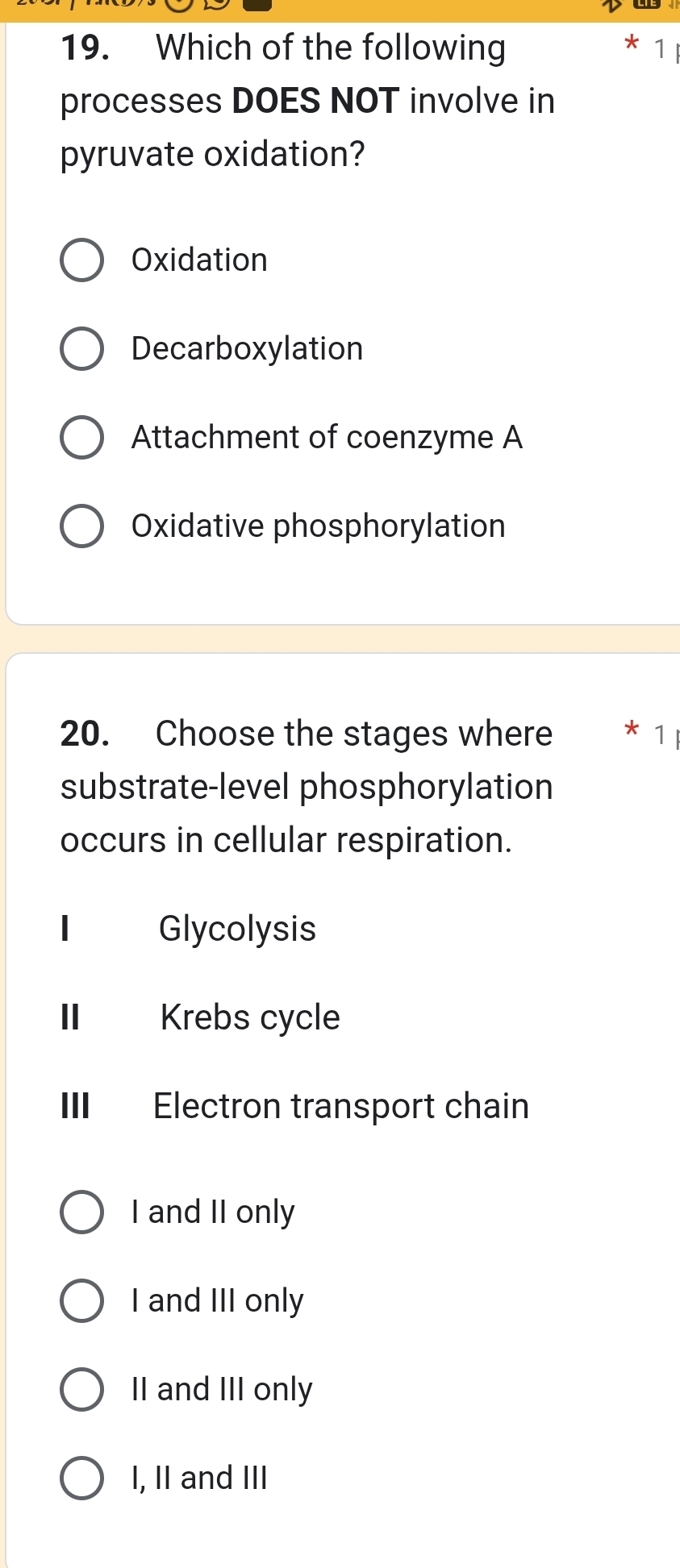Click the Krebs cycle stage label
The height and width of the screenshot is (1568, 680).
pyautogui.click(x=250, y=1017)
